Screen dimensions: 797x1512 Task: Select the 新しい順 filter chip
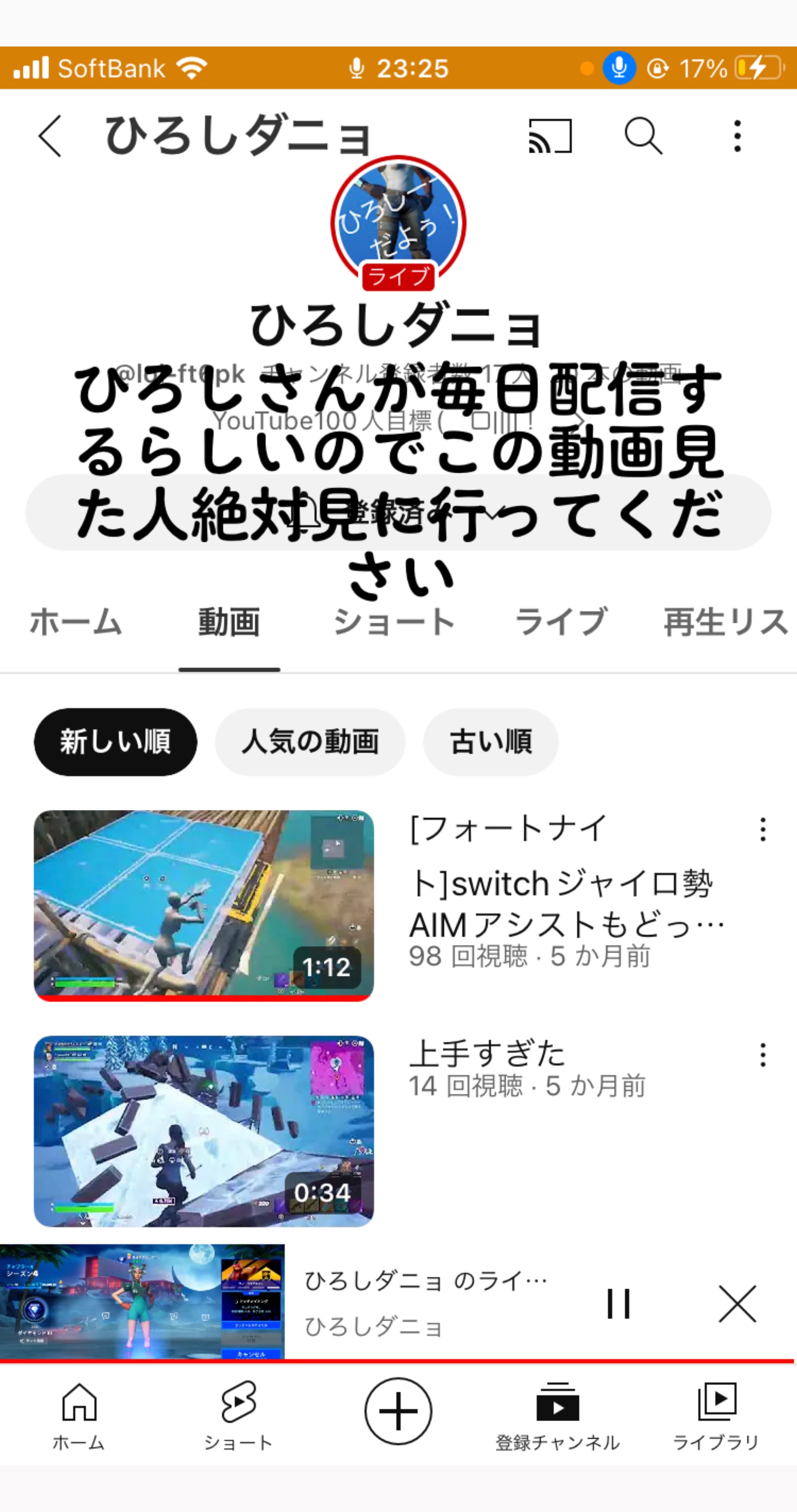pos(115,742)
